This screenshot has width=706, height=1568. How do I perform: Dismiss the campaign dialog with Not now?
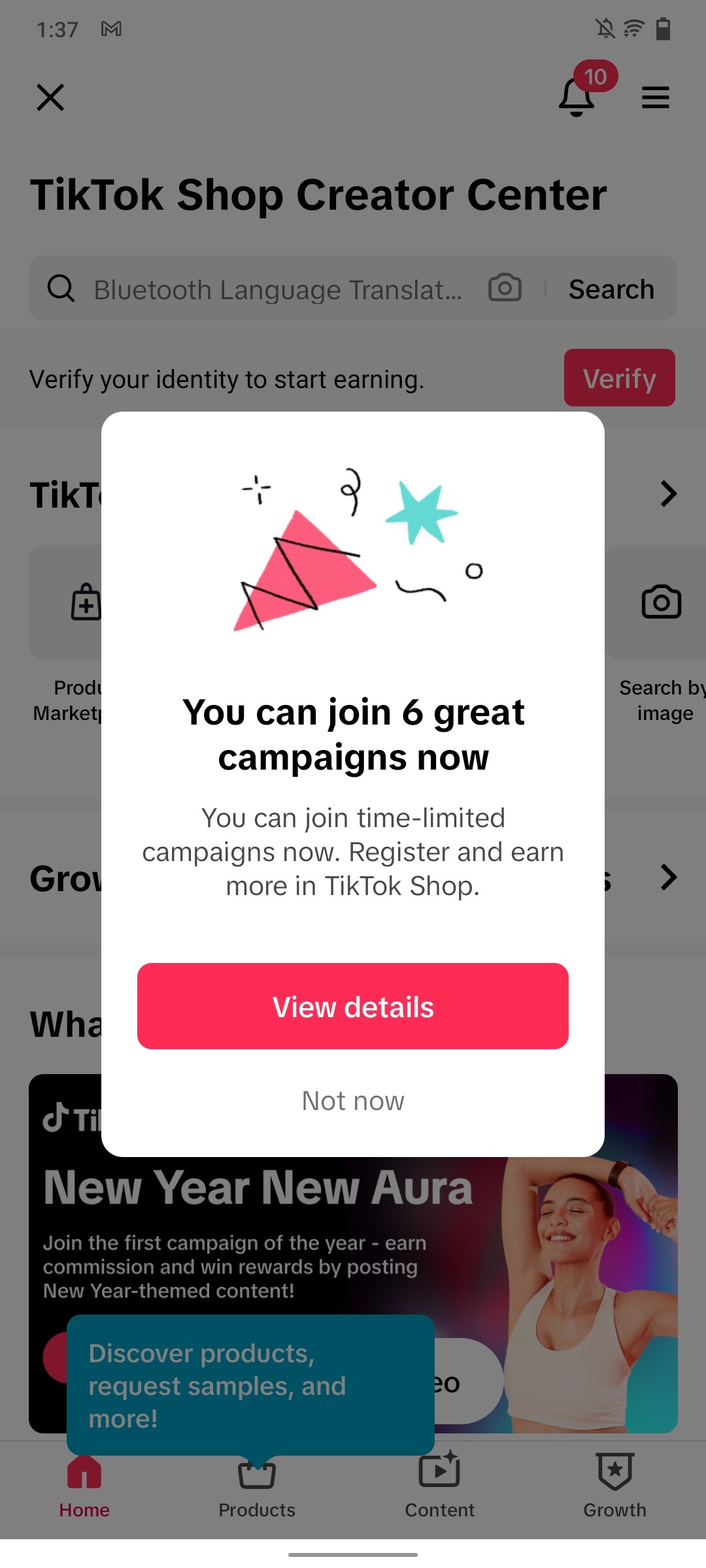353,1101
